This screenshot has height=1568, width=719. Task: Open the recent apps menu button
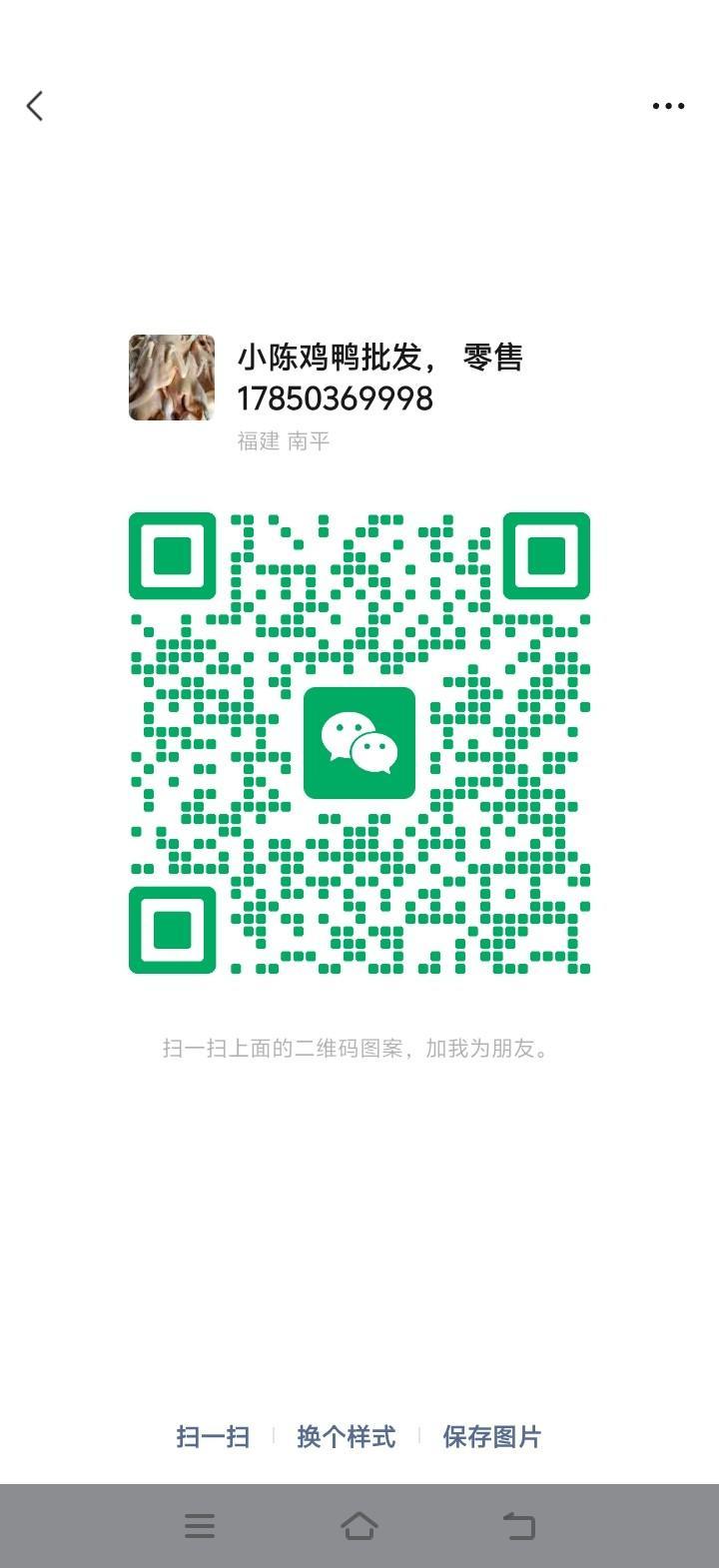click(x=200, y=1526)
